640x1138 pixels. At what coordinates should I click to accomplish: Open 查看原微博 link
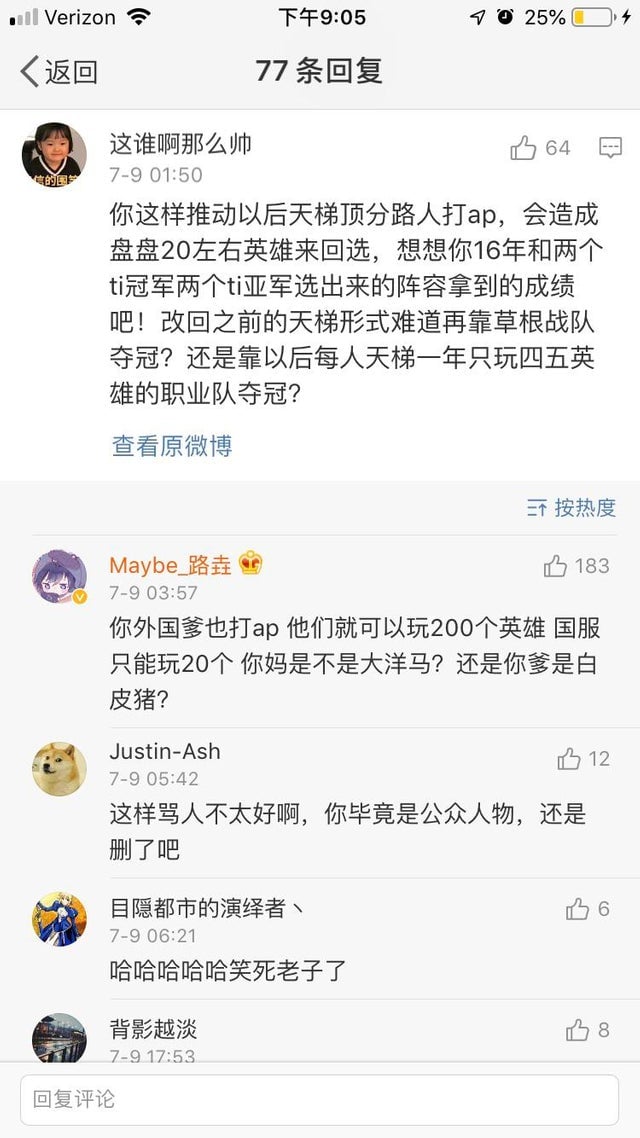pos(172,446)
